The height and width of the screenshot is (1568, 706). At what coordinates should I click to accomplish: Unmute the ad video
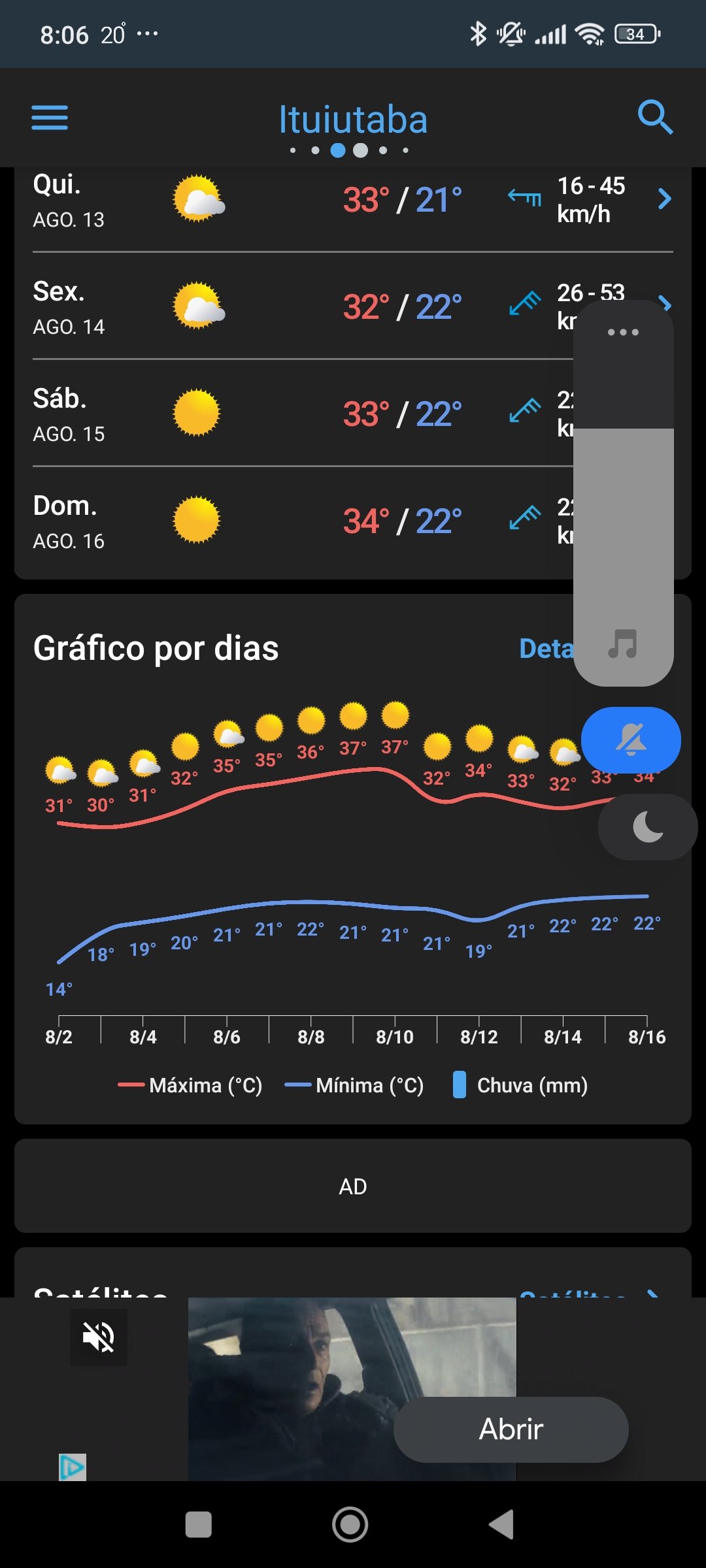[99, 1337]
